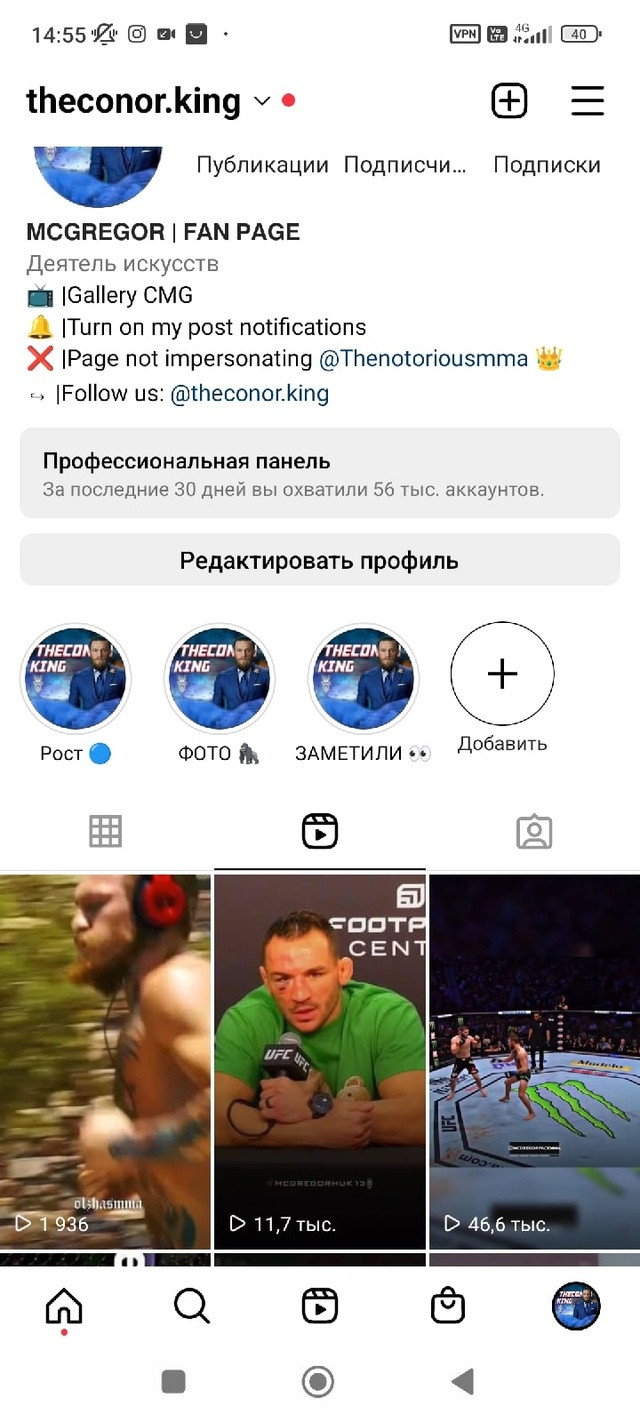Open the search tab in bottom bar
This screenshot has width=640, height=1422.
tap(191, 1305)
